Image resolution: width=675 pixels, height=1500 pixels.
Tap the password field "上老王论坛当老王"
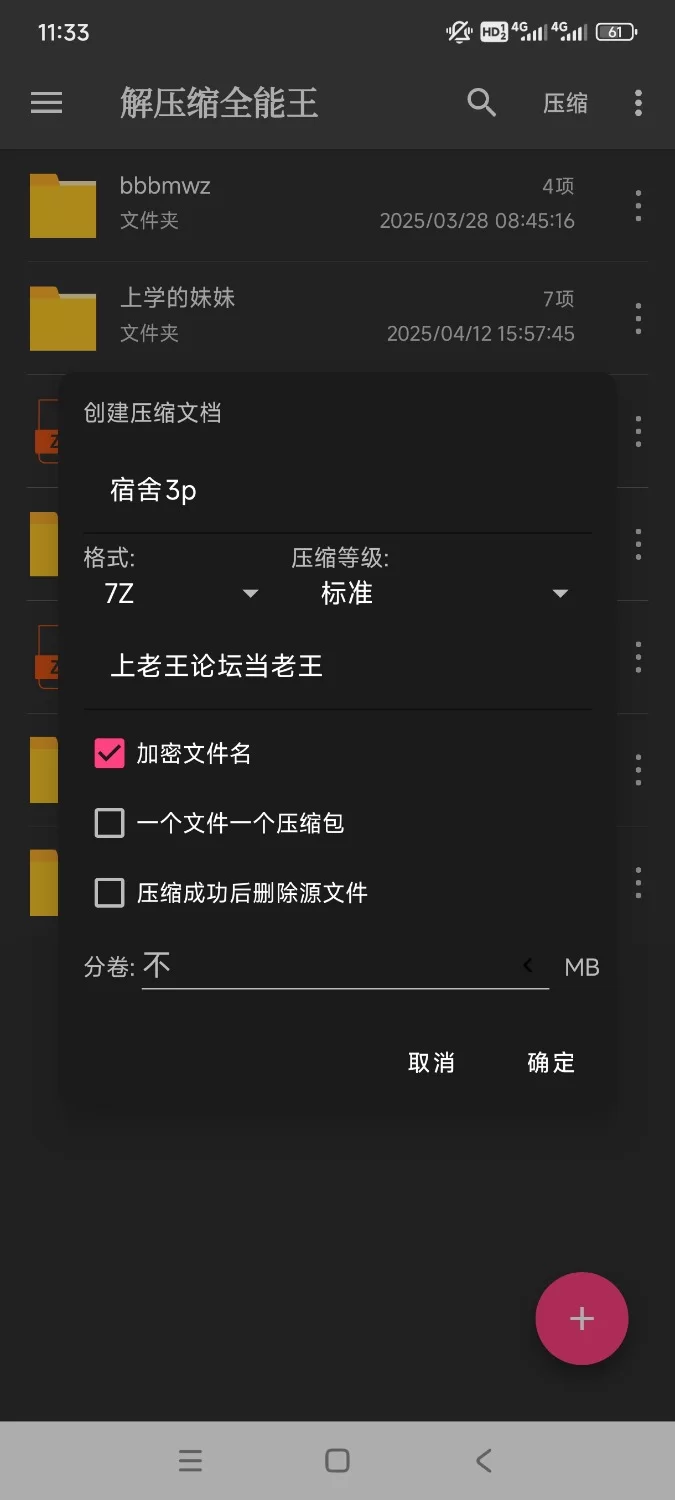click(335, 667)
